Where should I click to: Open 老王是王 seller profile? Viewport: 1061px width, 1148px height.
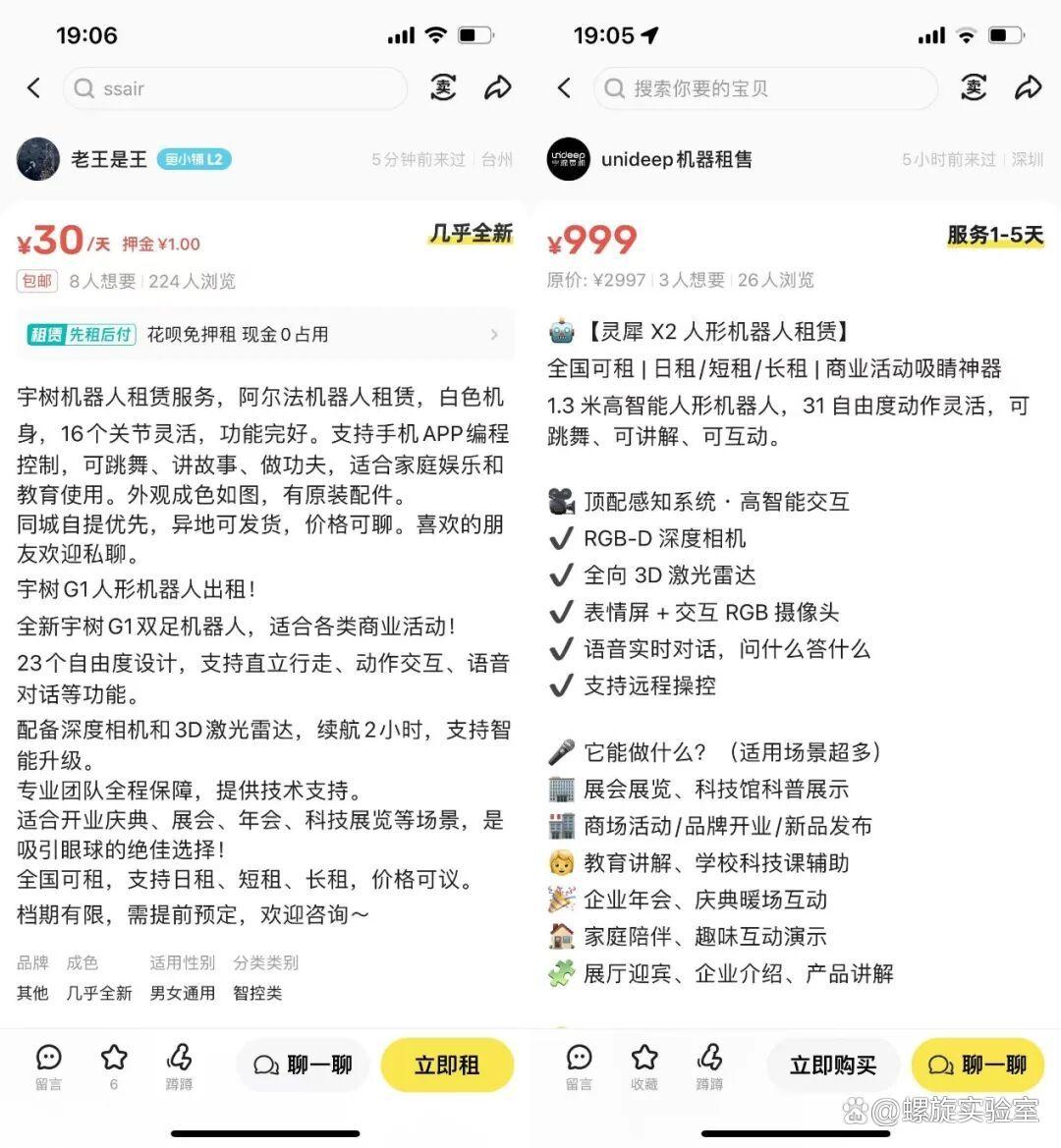pyautogui.click(x=108, y=159)
